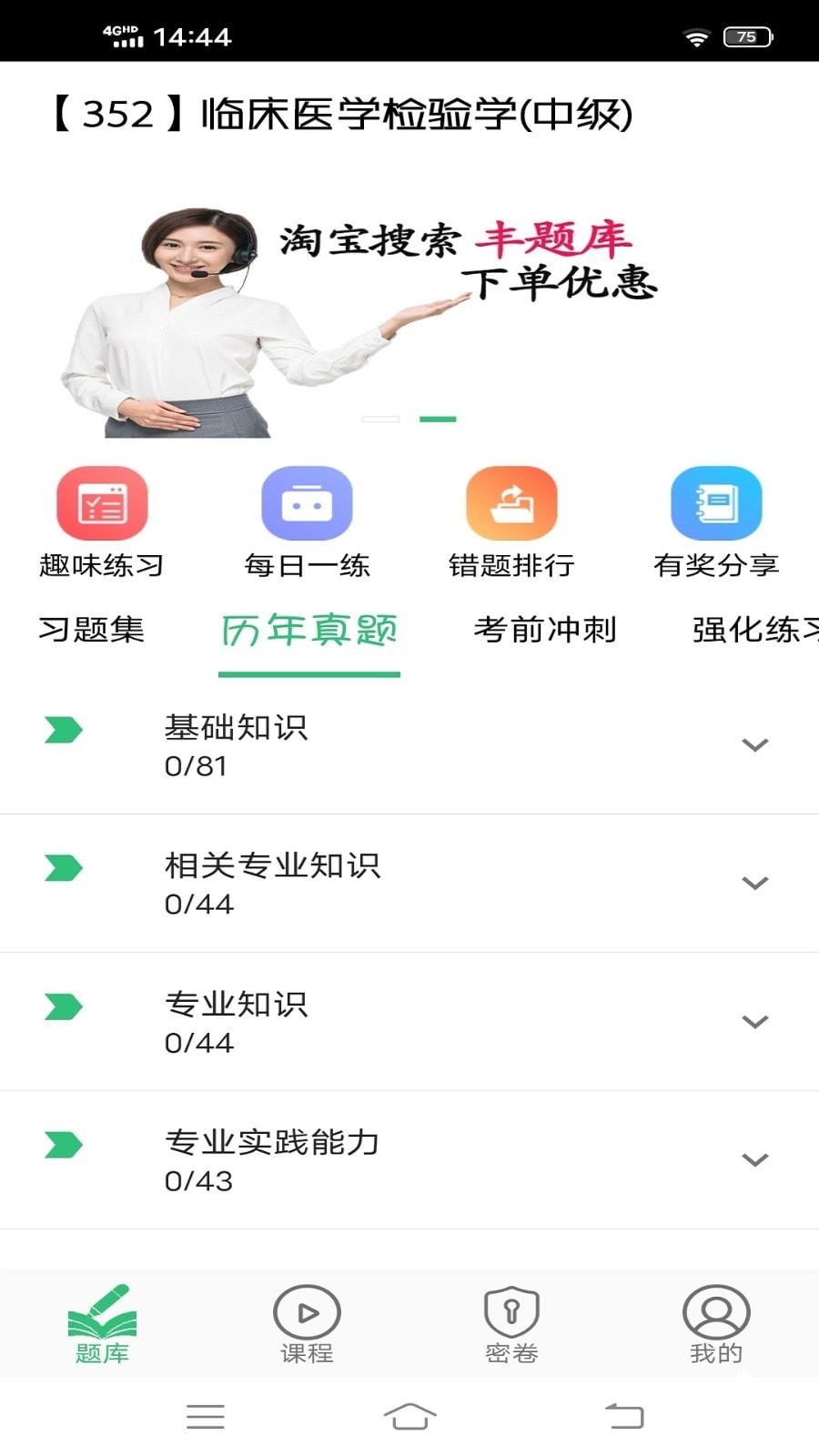Open the 趣味练习 practice icon

[102, 508]
